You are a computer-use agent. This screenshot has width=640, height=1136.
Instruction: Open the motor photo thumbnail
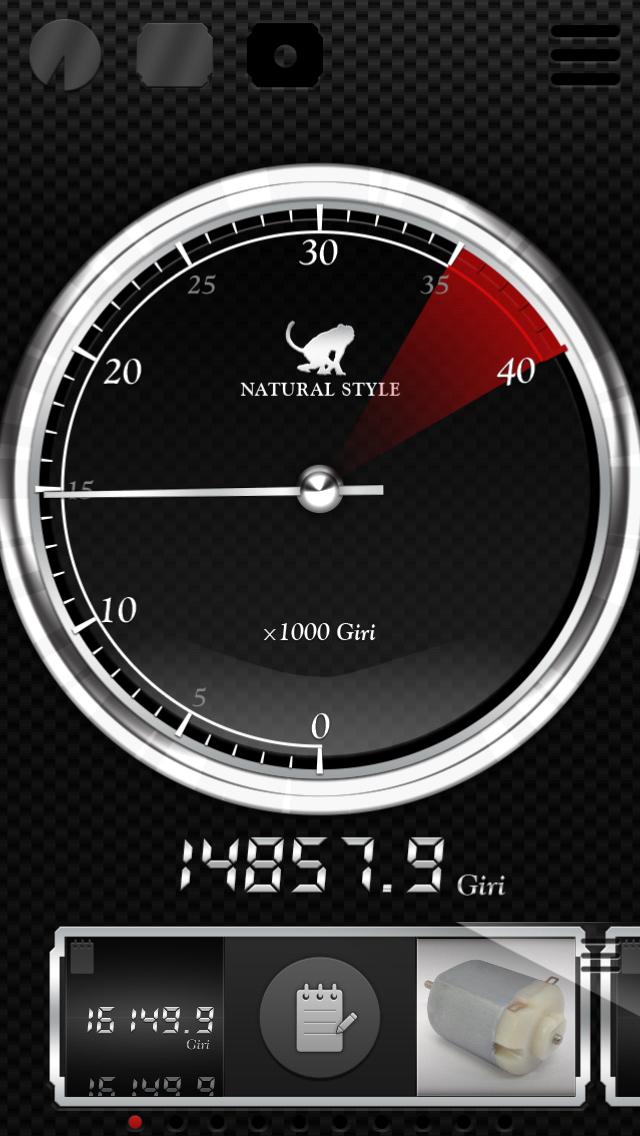[497, 1017]
